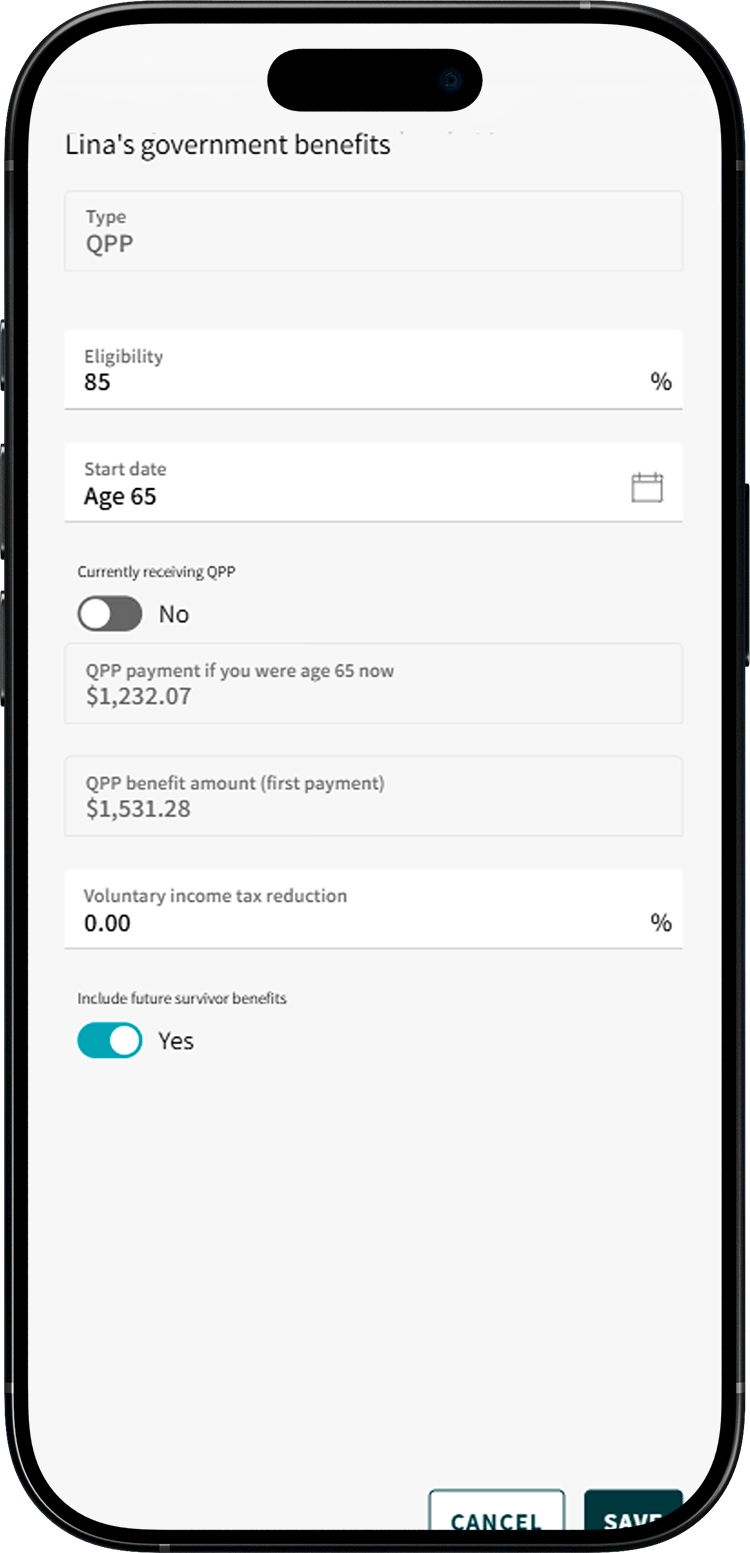Edit the Eligibility percentage field
The image size is (750, 1553).
(x=360, y=382)
